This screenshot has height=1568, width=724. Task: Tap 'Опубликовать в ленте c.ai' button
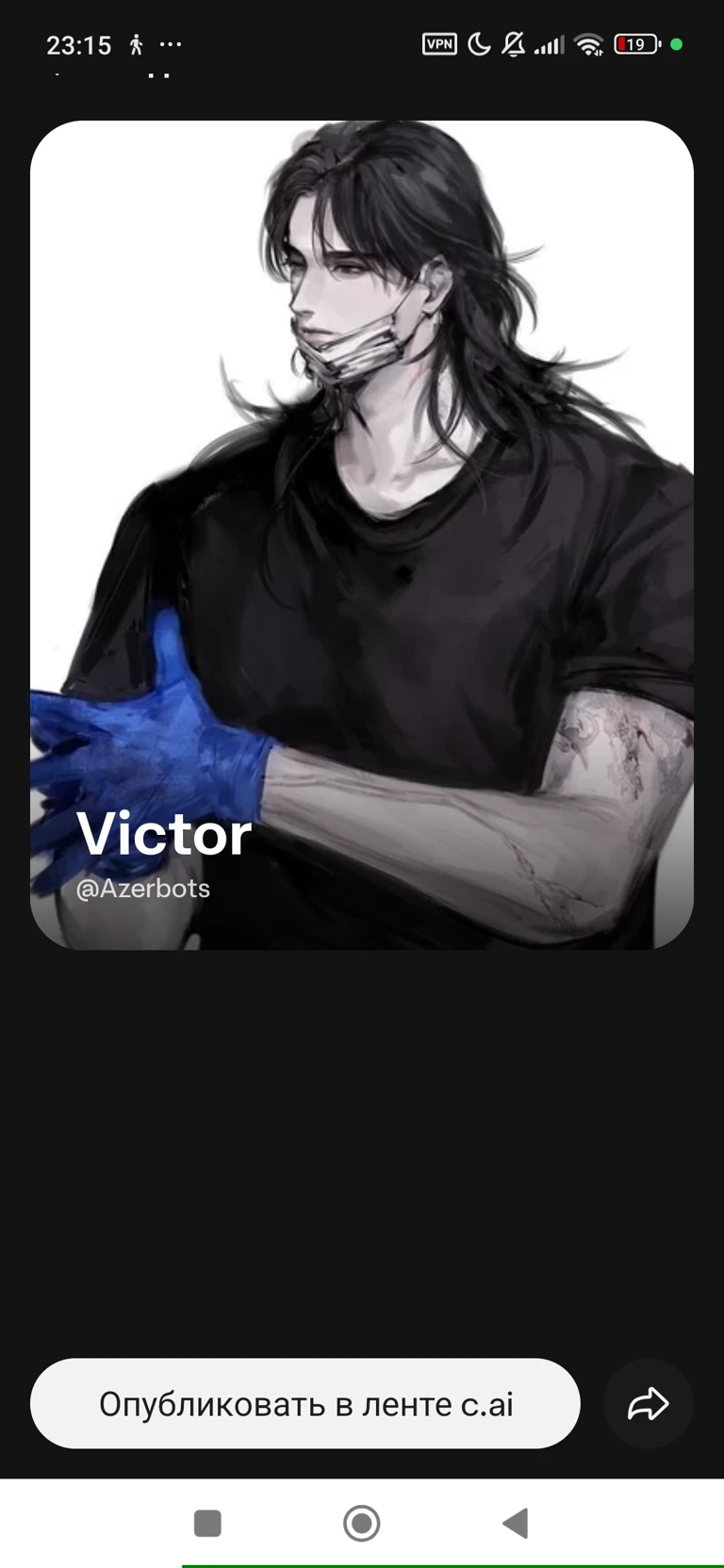point(304,1403)
